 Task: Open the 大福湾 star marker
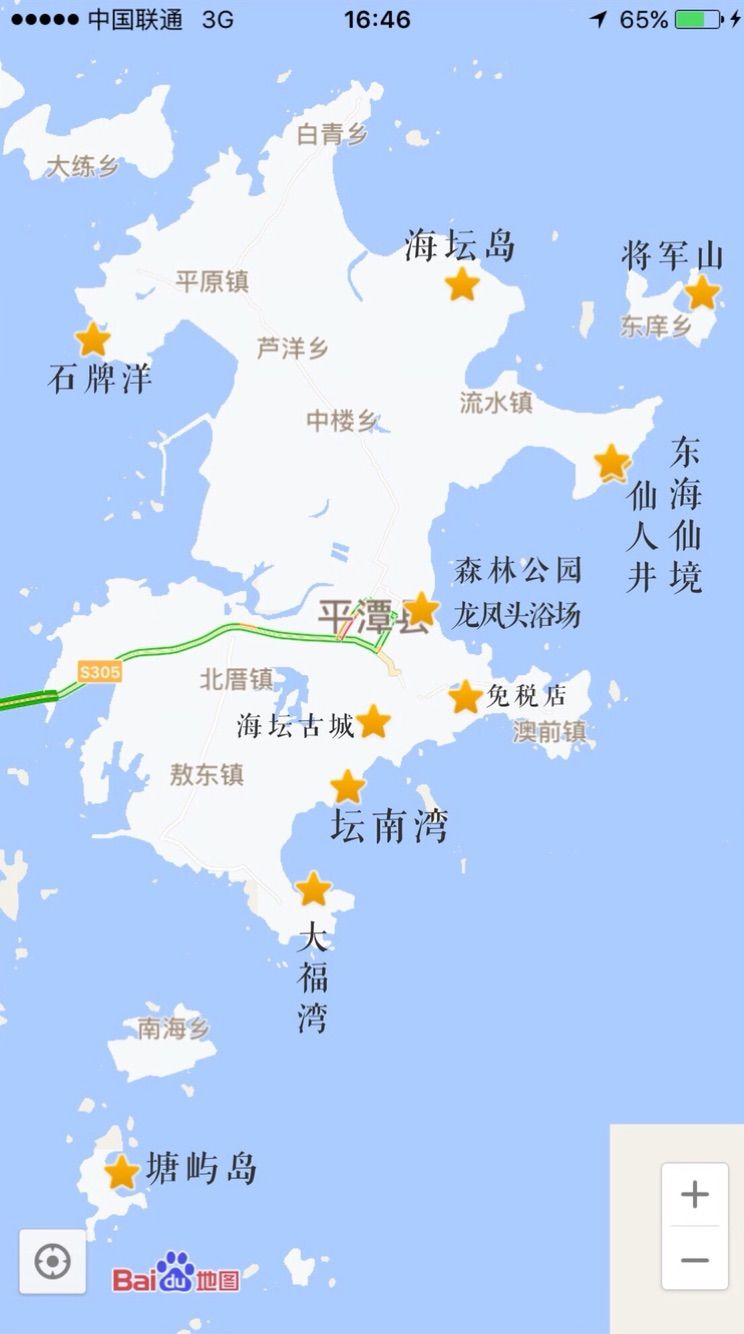tap(315, 888)
